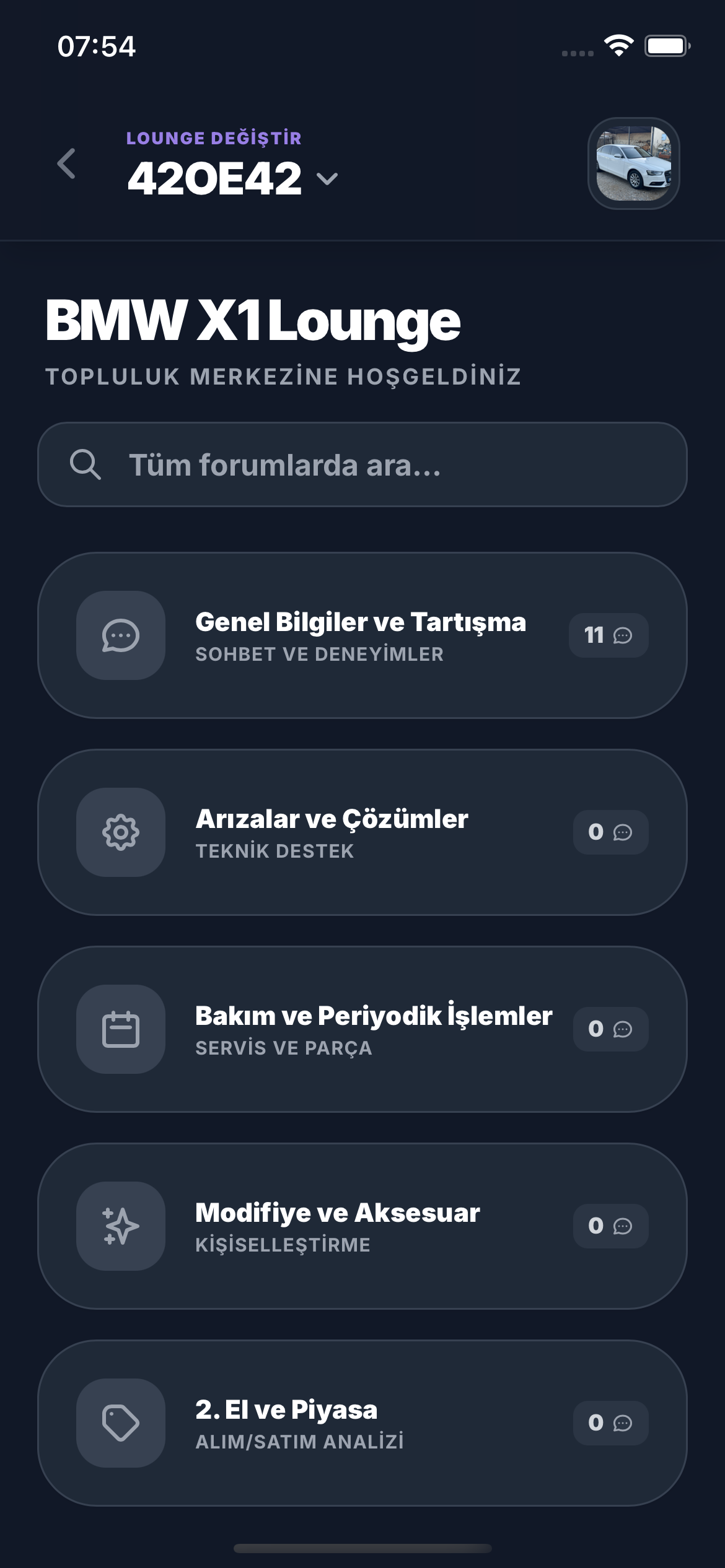Click the LOUNGE DEĞİŞTİR label
Viewport: 725px width, 1568px height.
[214, 139]
